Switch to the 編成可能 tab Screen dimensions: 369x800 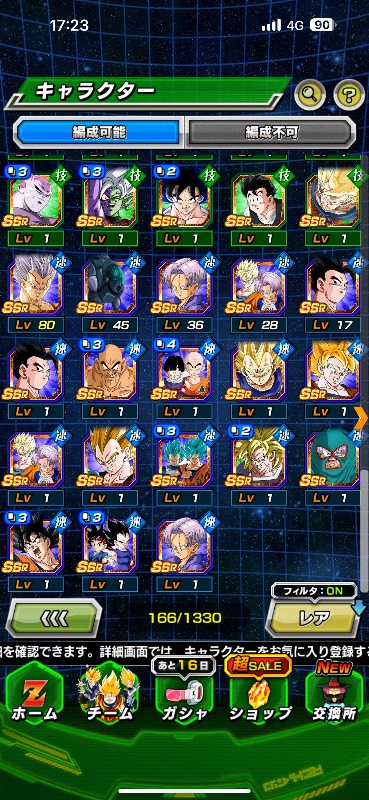tap(99, 132)
